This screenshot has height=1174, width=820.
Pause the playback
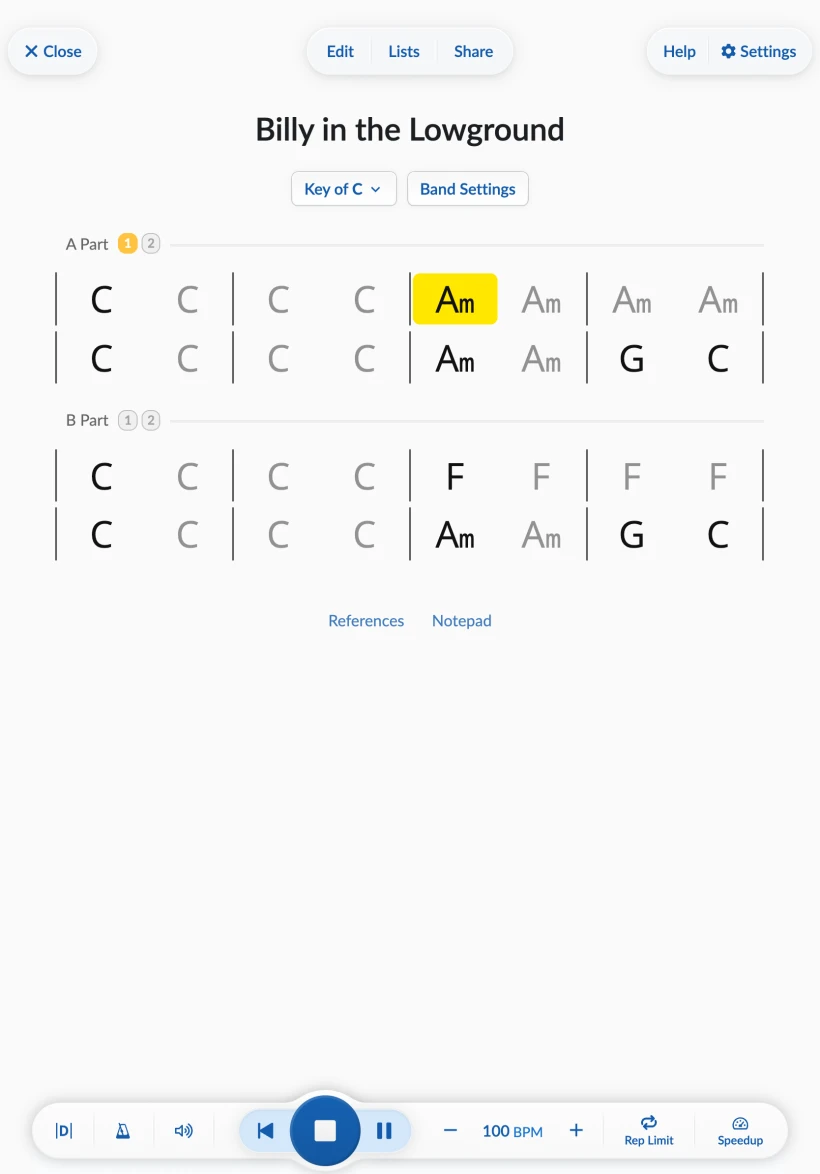coord(384,1131)
